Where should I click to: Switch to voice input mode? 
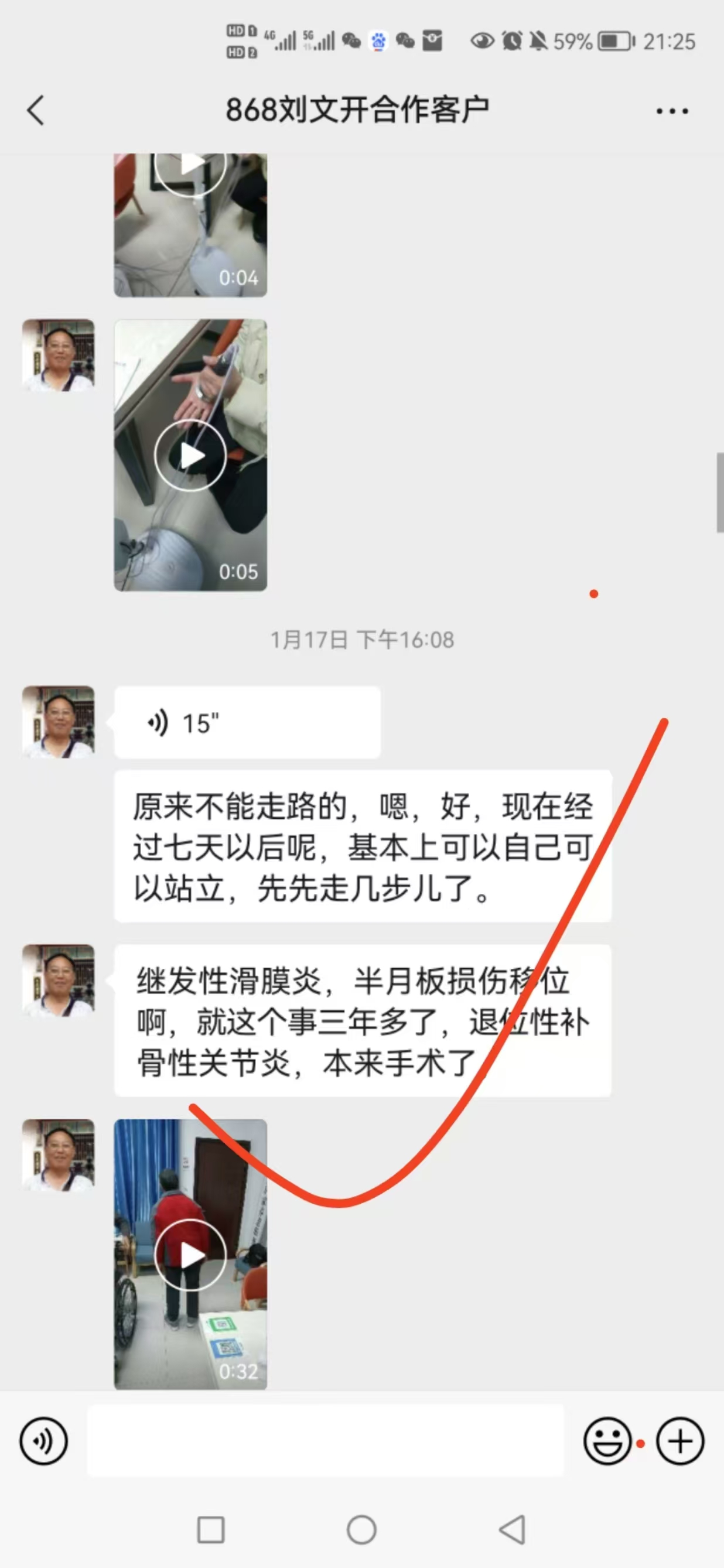[x=43, y=1441]
